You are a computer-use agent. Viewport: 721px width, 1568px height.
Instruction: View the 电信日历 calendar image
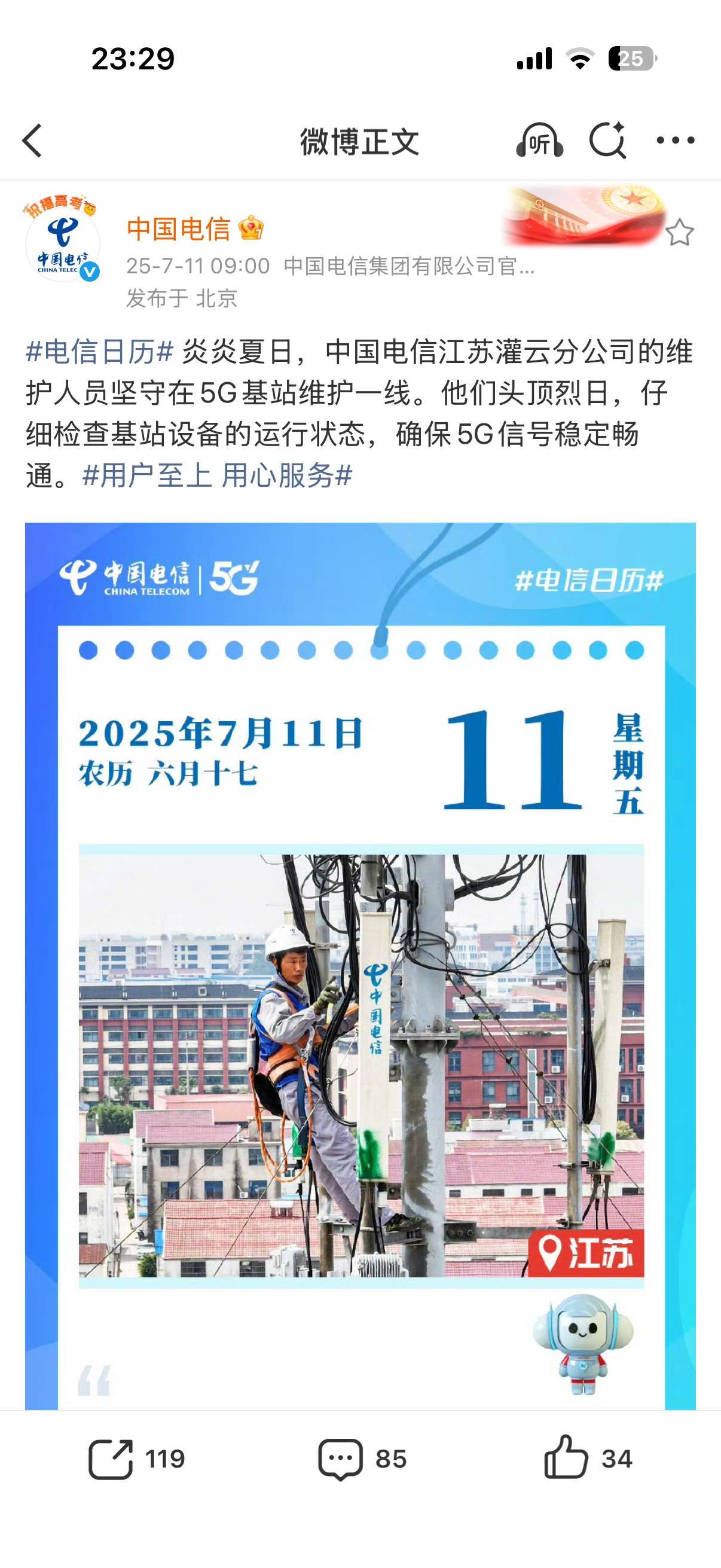coord(360,962)
